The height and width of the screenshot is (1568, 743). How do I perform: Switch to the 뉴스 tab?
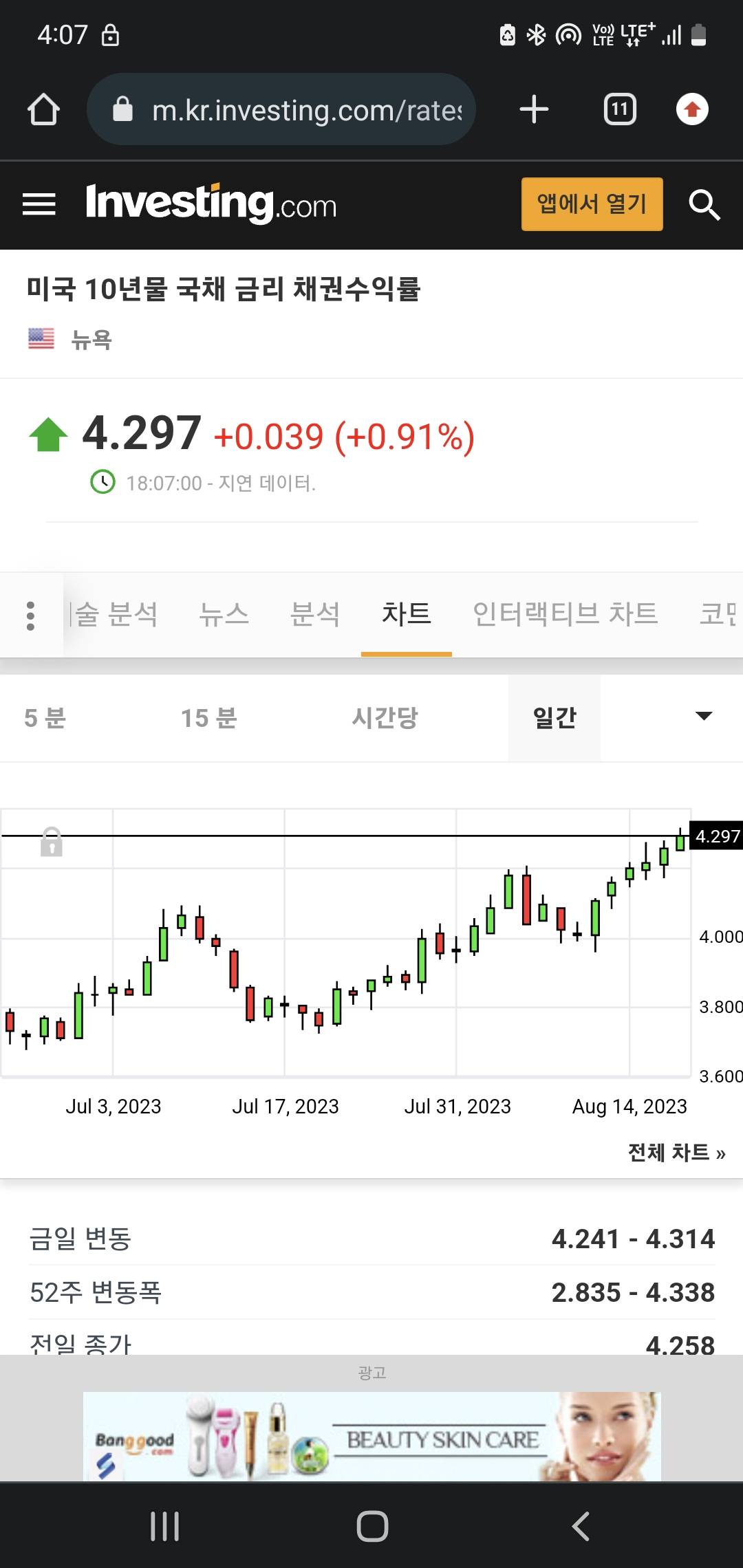[x=224, y=614]
